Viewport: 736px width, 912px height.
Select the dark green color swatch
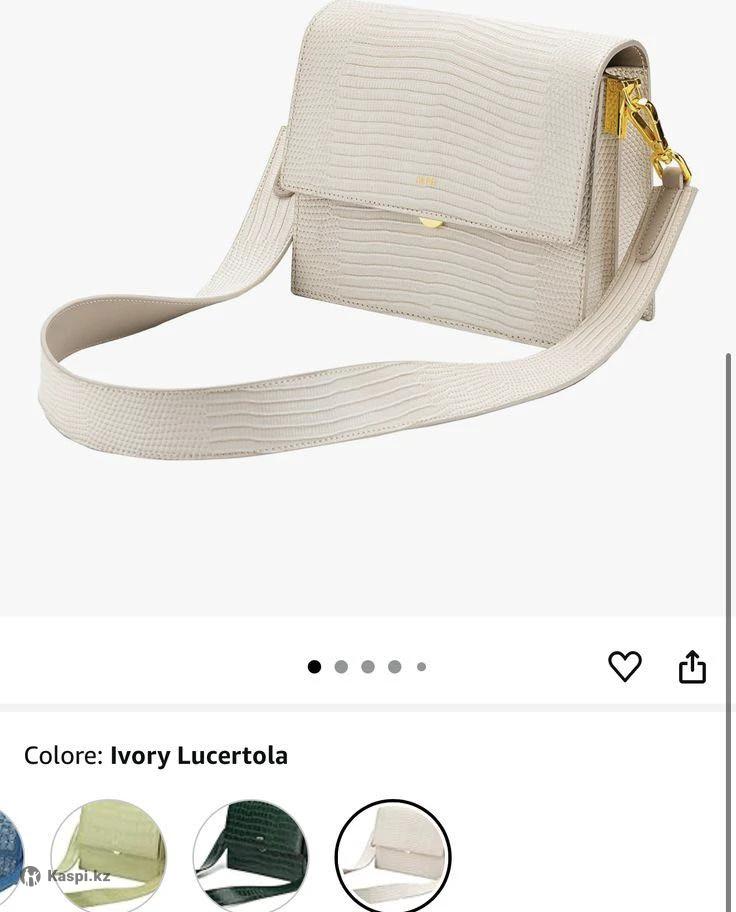pos(251,856)
